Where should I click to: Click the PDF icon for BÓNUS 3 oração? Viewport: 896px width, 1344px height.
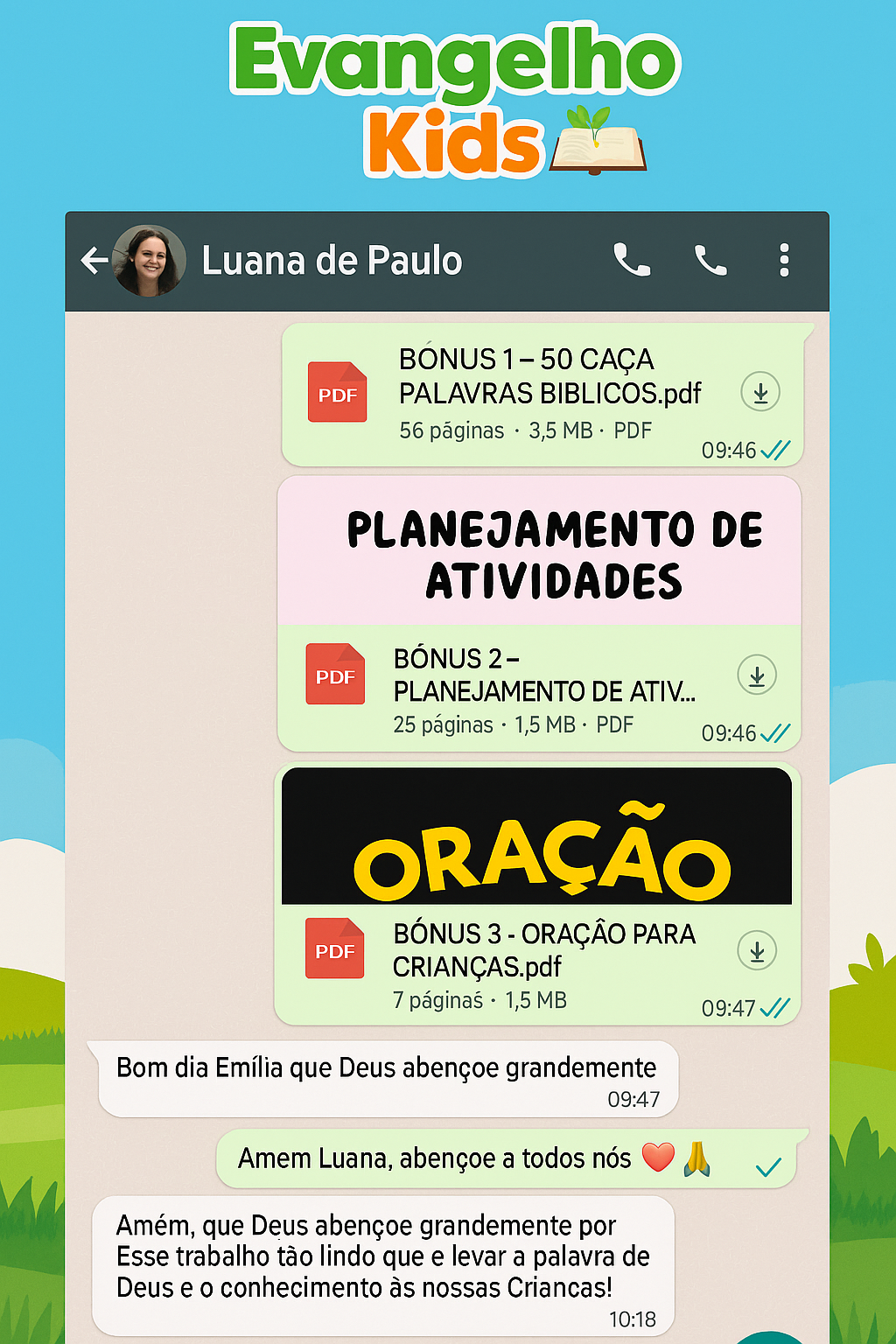click(x=335, y=948)
